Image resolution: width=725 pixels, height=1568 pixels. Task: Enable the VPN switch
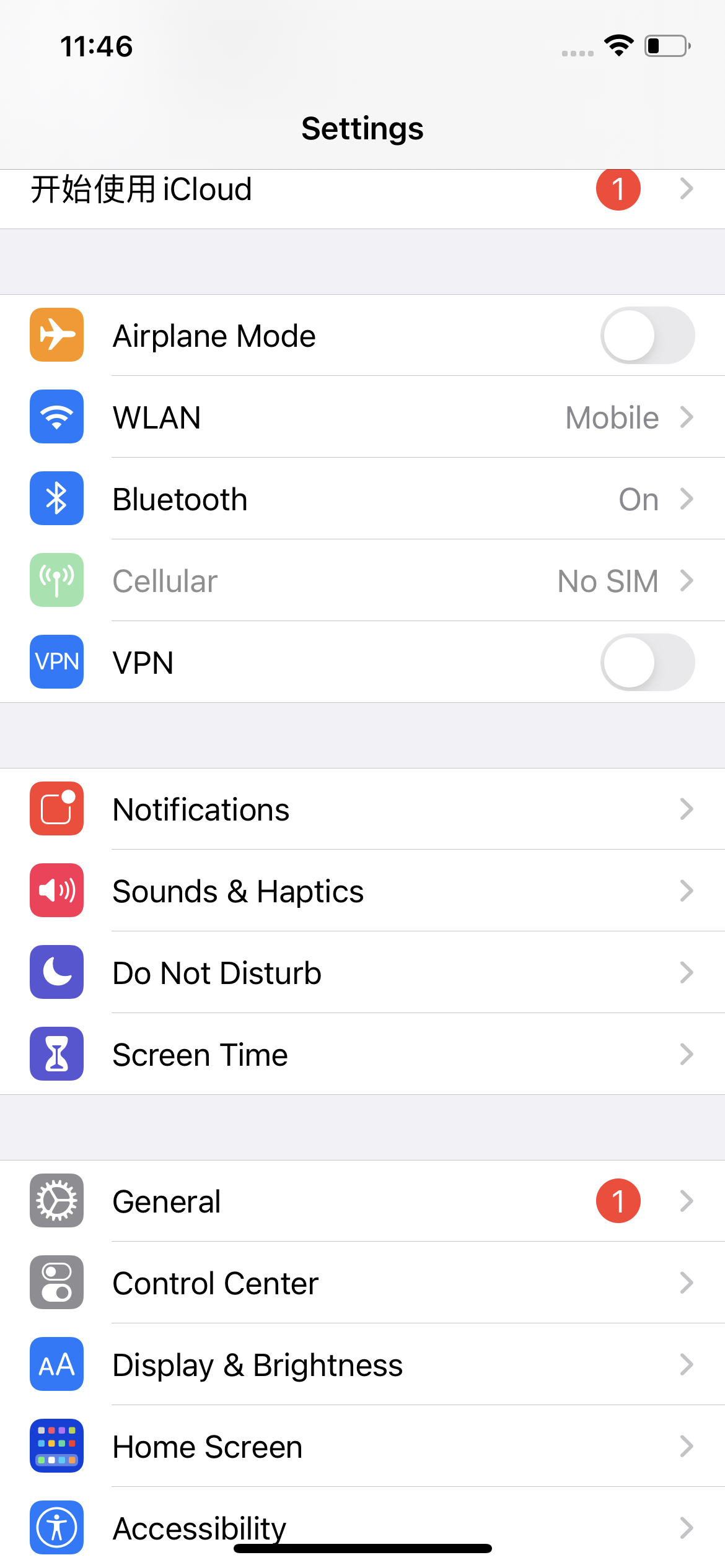pyautogui.click(x=648, y=662)
